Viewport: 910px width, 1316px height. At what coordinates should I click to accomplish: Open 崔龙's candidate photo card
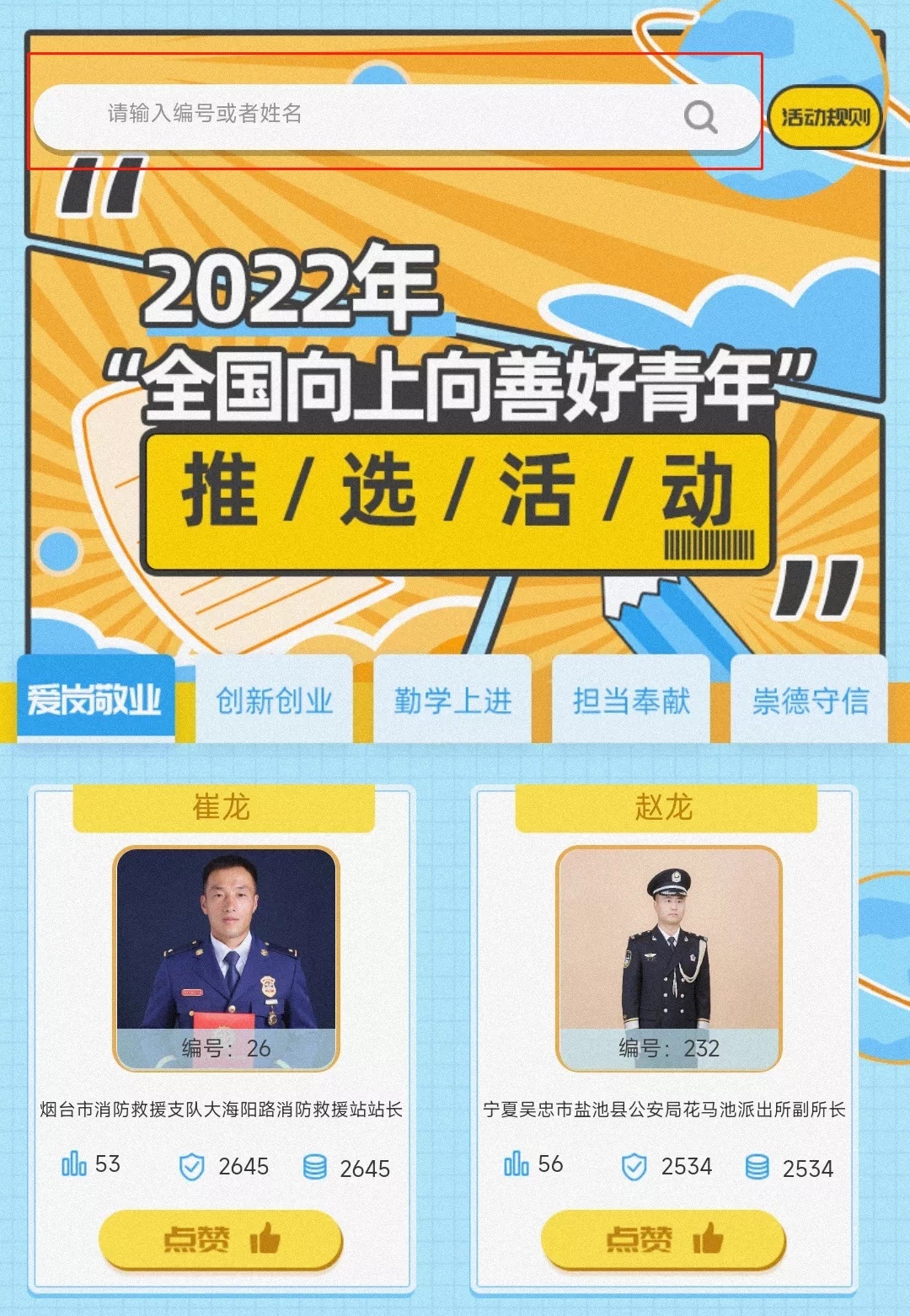(226, 958)
